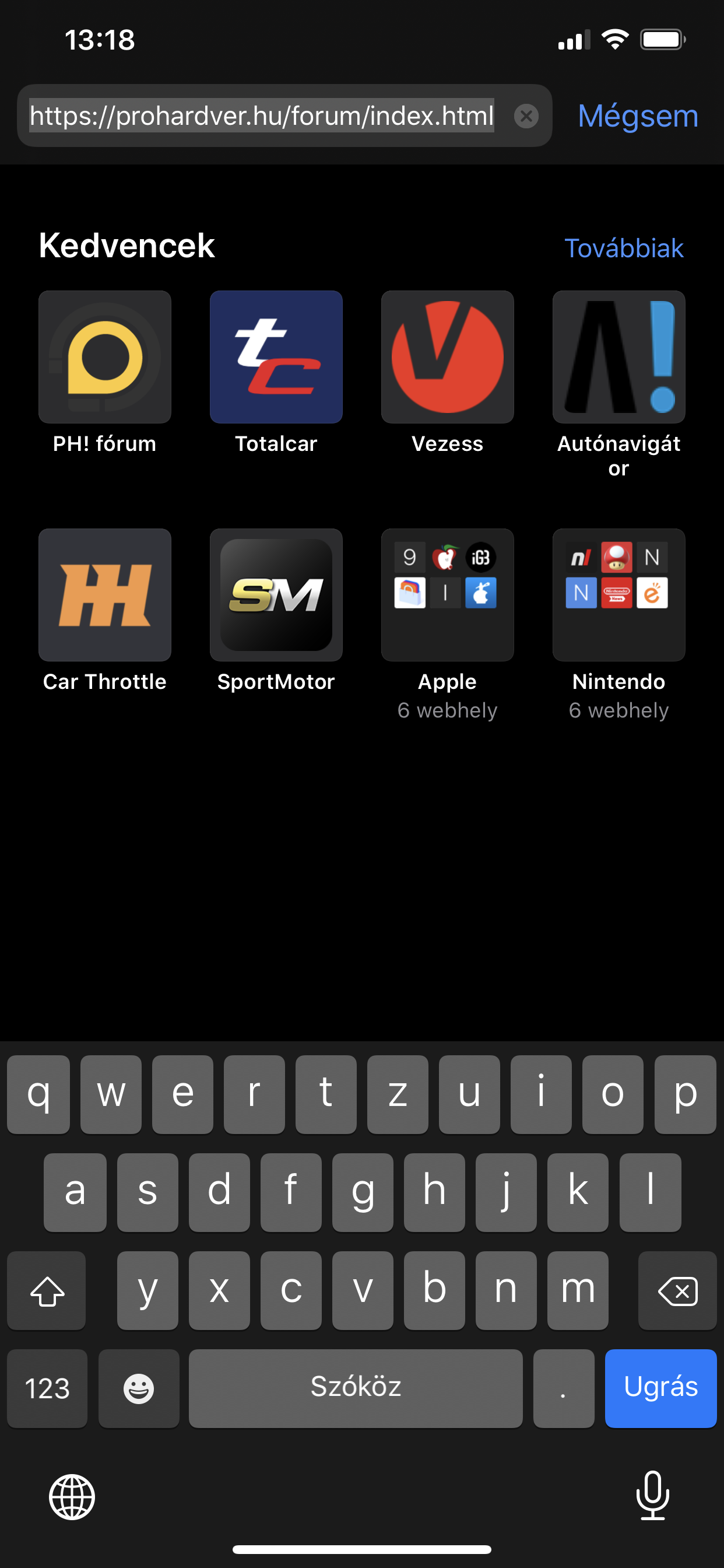724x1568 pixels.
Task: Open the emoji keyboard
Action: pyautogui.click(x=139, y=1388)
